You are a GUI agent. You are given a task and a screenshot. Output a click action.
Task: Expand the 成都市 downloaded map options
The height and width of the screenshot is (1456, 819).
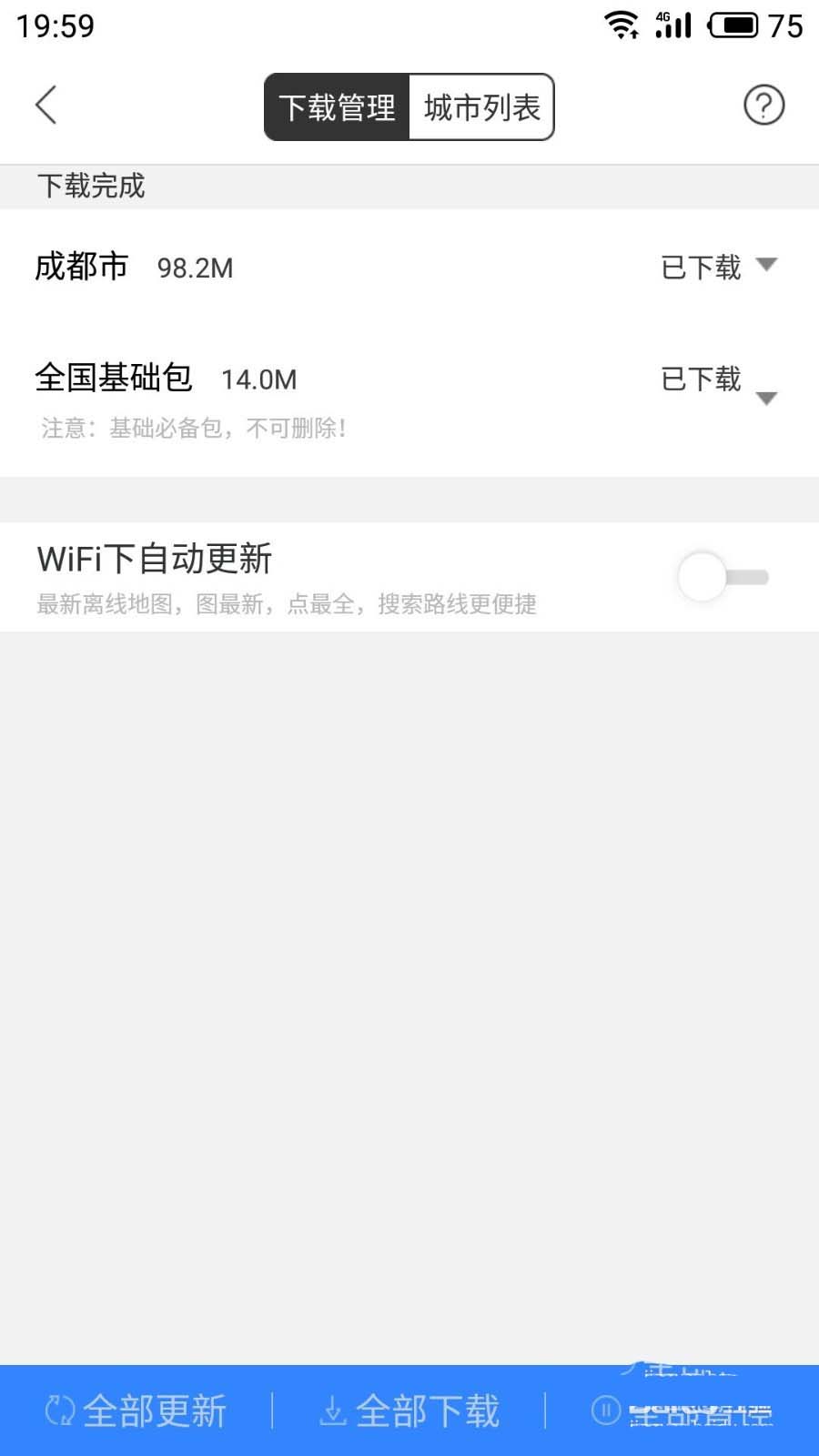[766, 266]
